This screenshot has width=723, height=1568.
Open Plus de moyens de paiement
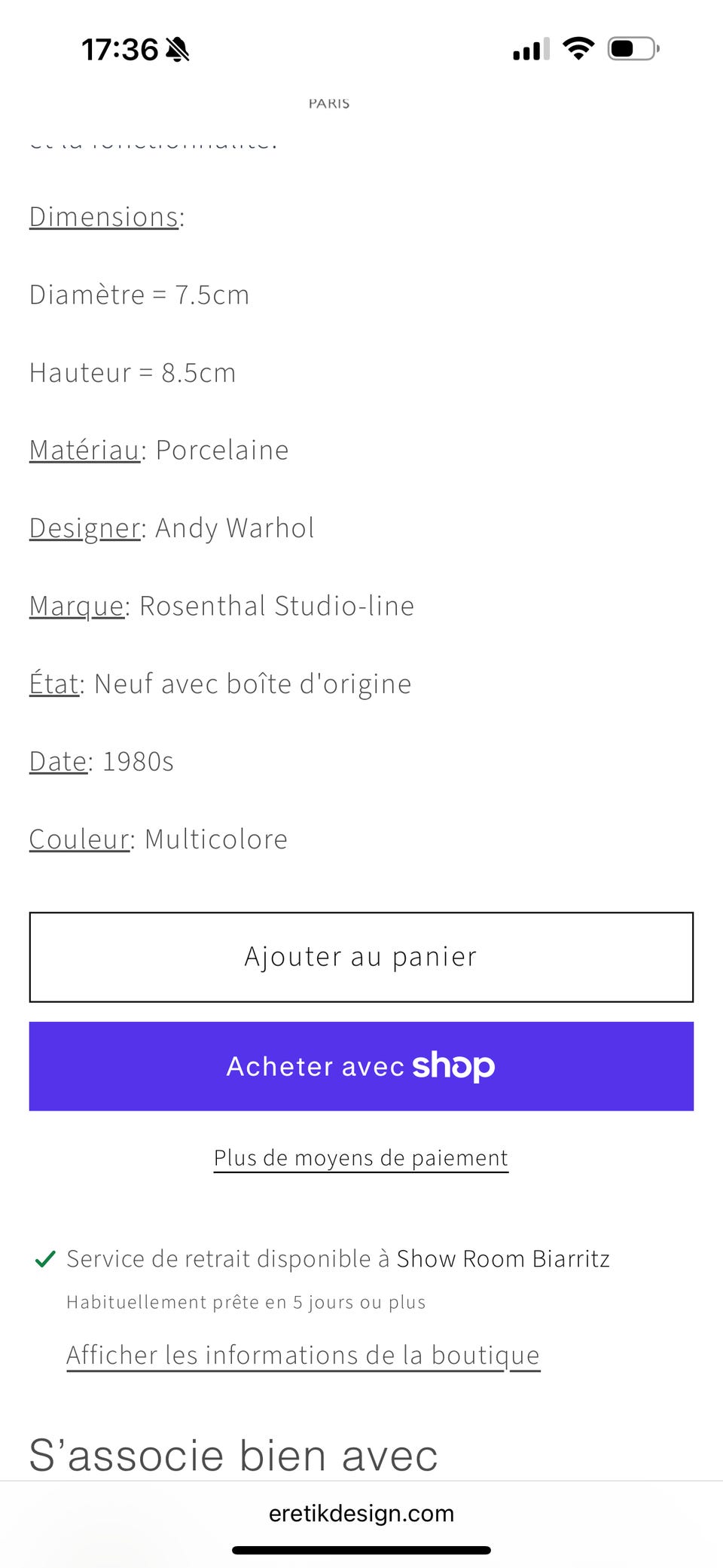pyautogui.click(x=360, y=1157)
